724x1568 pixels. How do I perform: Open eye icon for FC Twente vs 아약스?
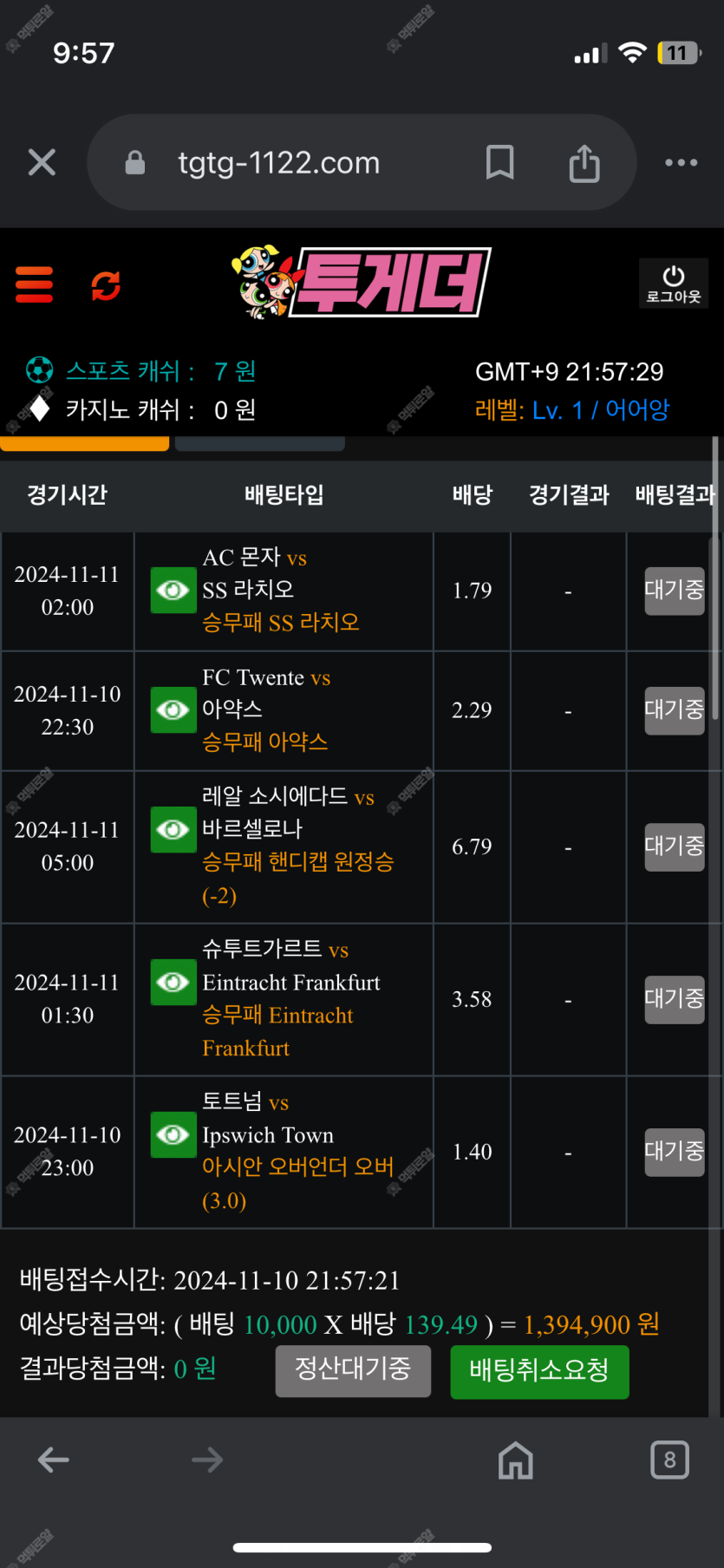point(173,710)
